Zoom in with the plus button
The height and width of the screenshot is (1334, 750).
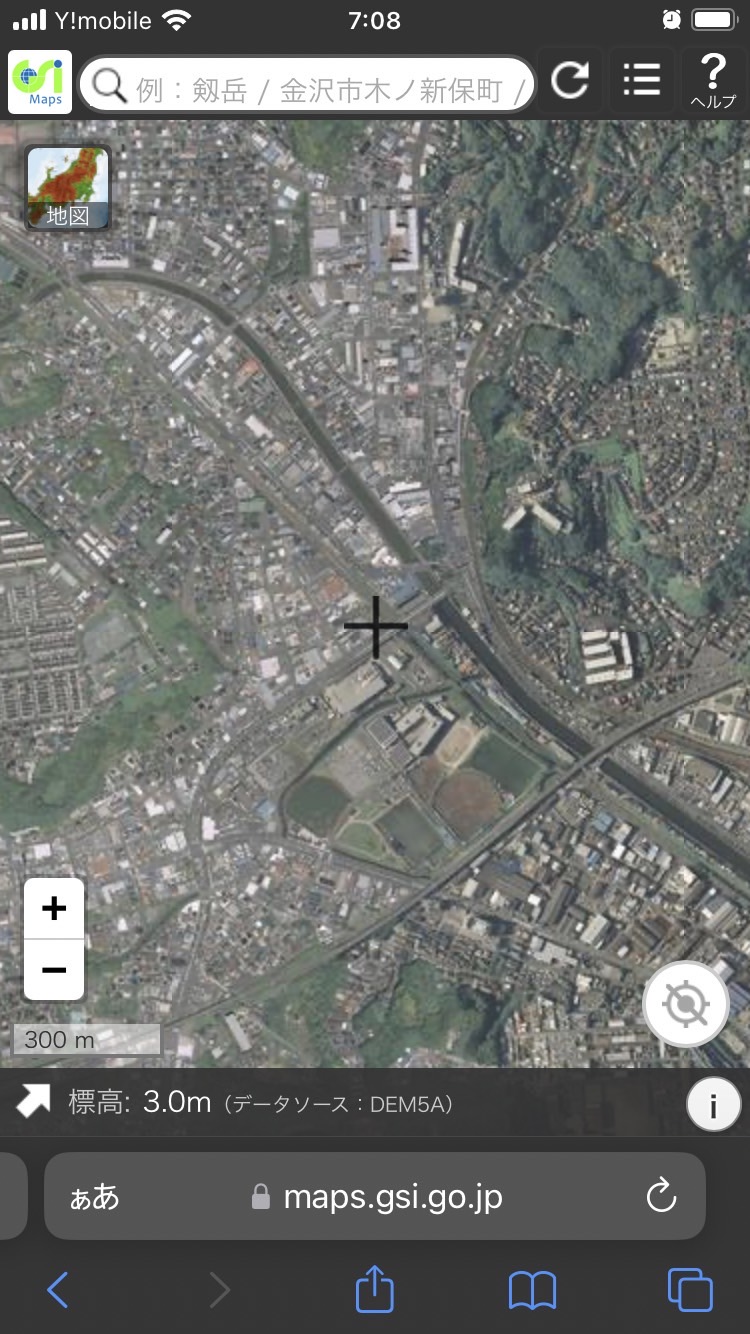[54, 909]
